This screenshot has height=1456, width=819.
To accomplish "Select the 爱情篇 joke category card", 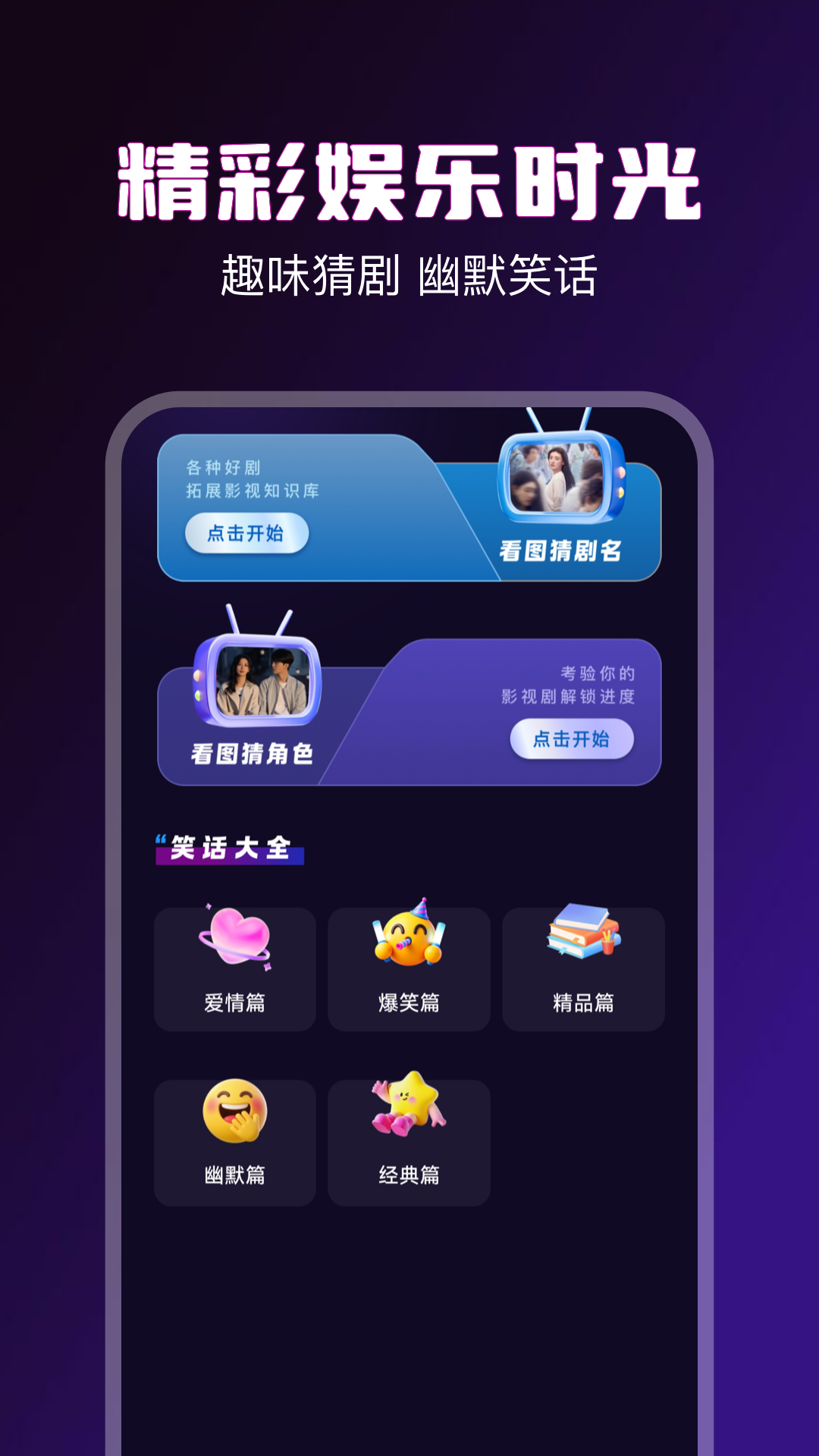I will coord(234,969).
